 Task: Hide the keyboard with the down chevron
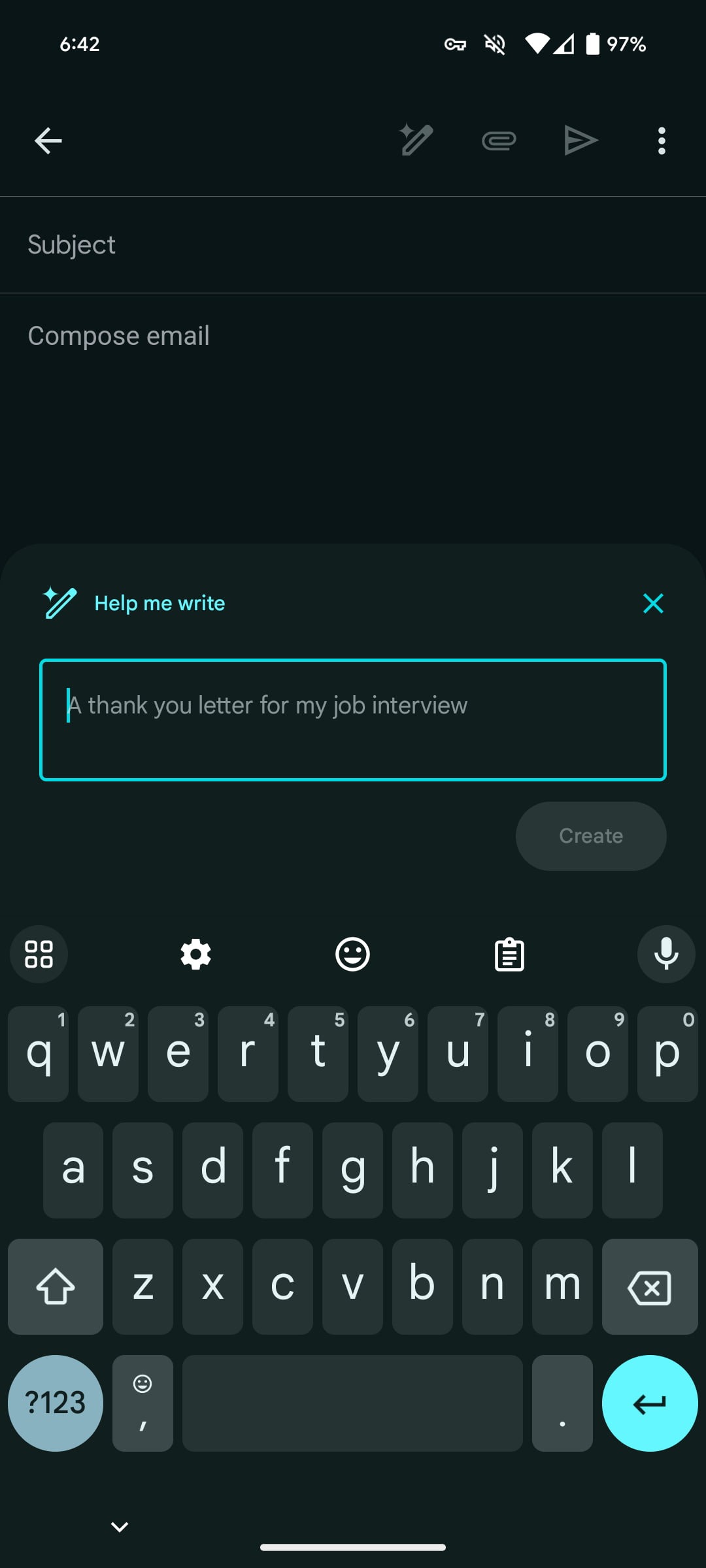click(120, 1527)
